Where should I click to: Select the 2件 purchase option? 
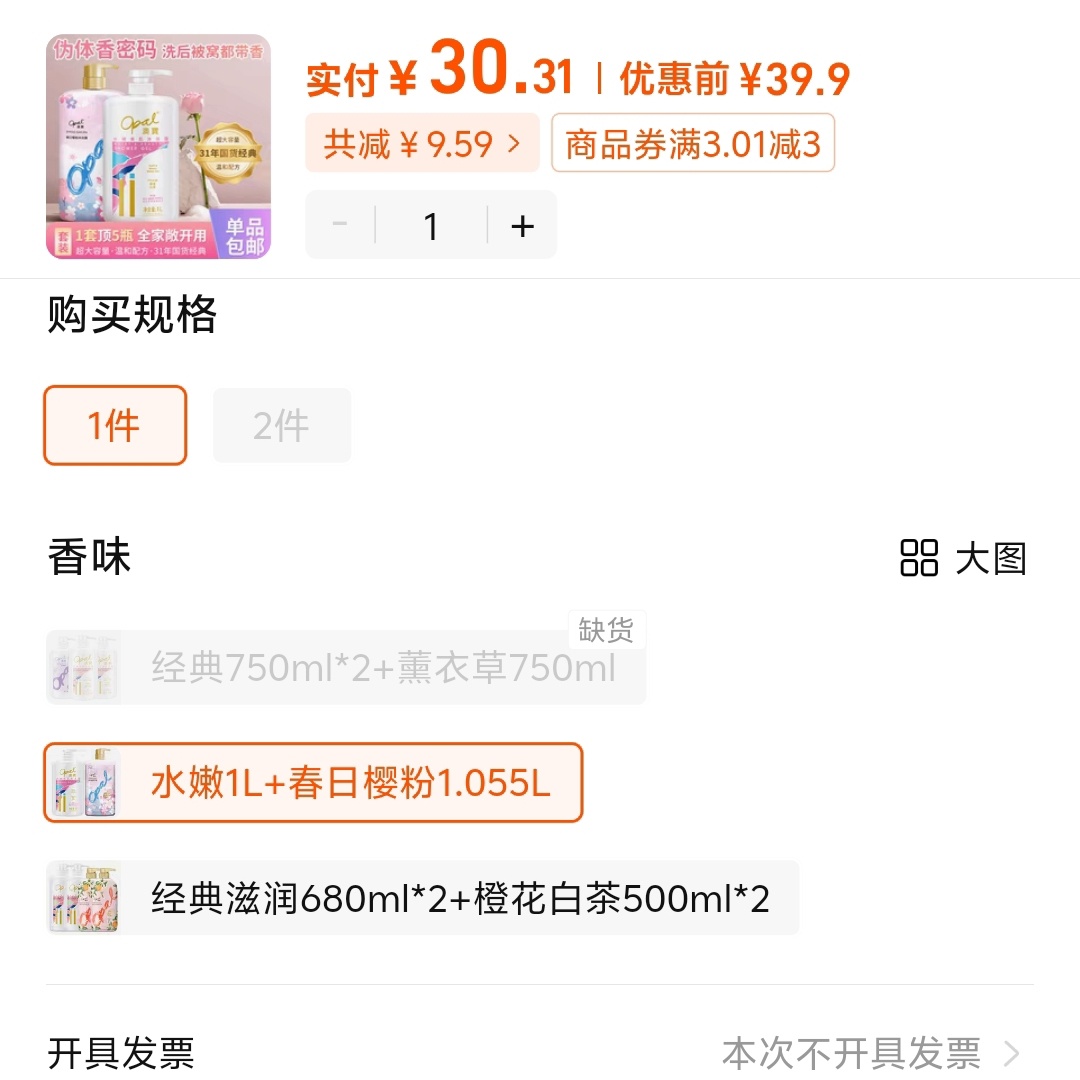(x=281, y=426)
